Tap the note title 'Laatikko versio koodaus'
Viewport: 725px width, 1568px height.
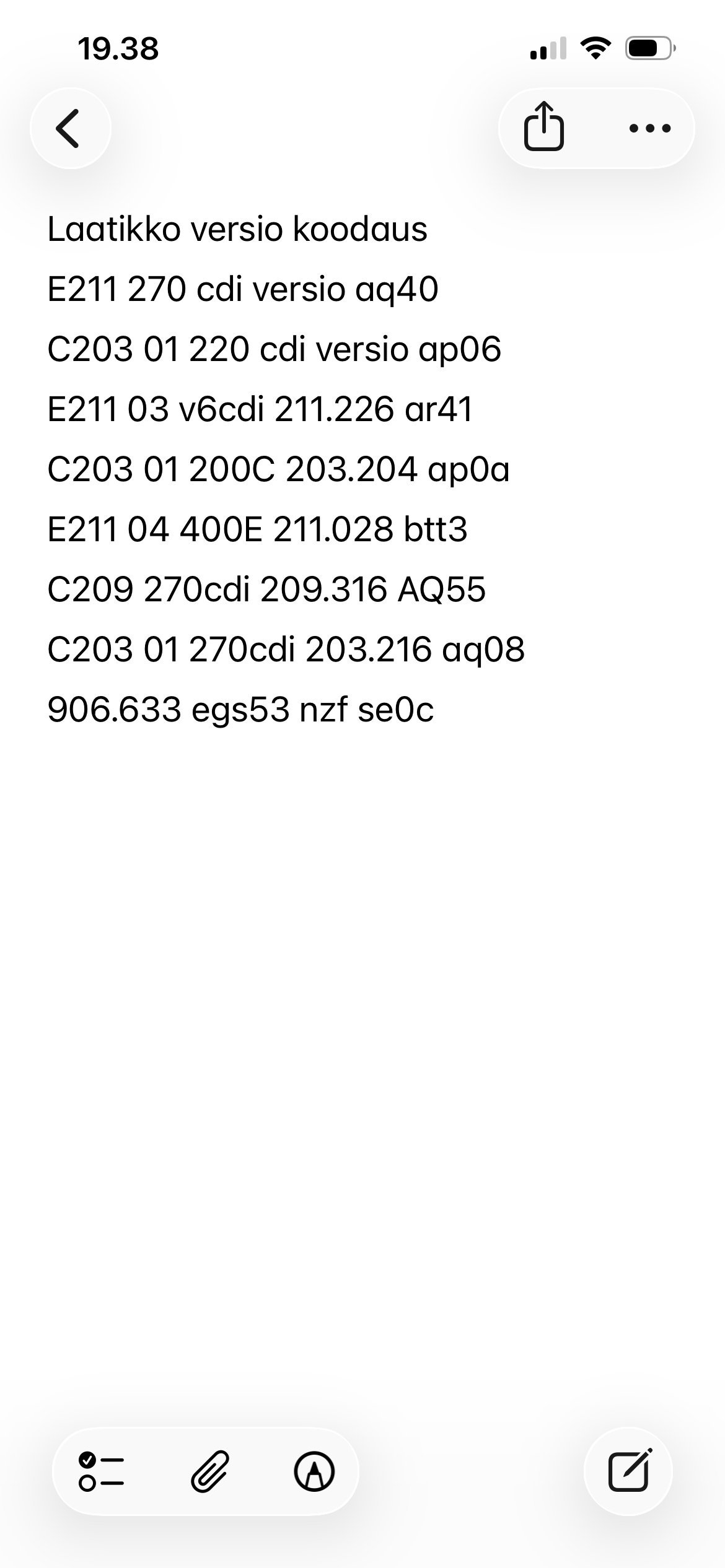237,230
